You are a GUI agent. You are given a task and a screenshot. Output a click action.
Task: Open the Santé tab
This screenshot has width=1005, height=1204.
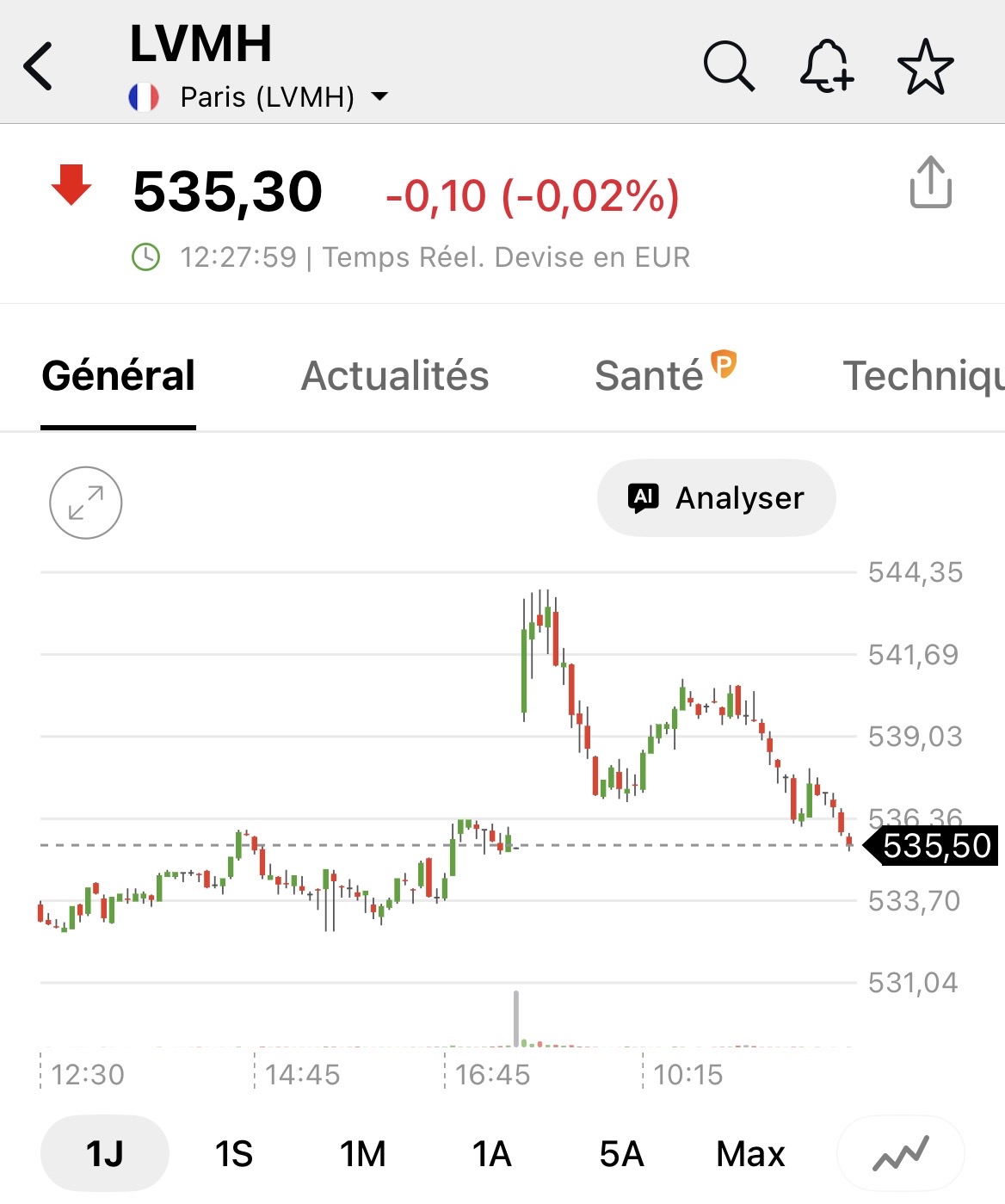pyautogui.click(x=650, y=376)
